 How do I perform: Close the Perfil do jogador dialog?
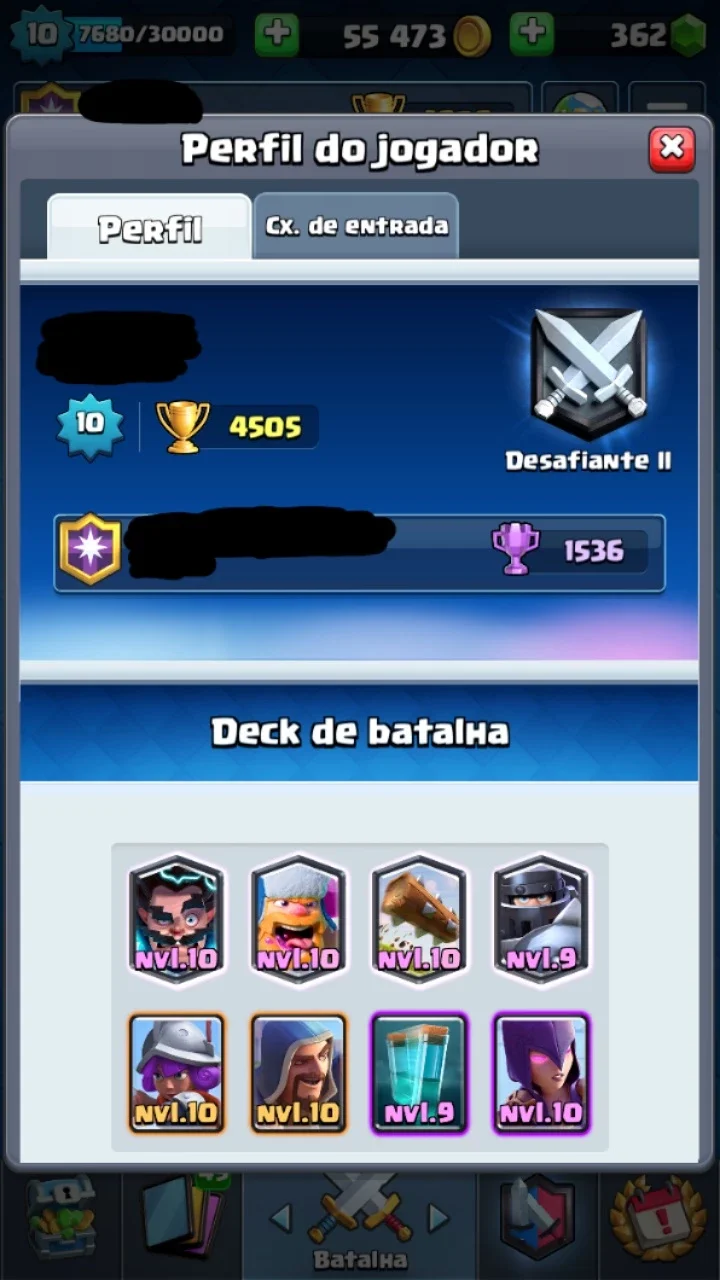click(x=672, y=149)
